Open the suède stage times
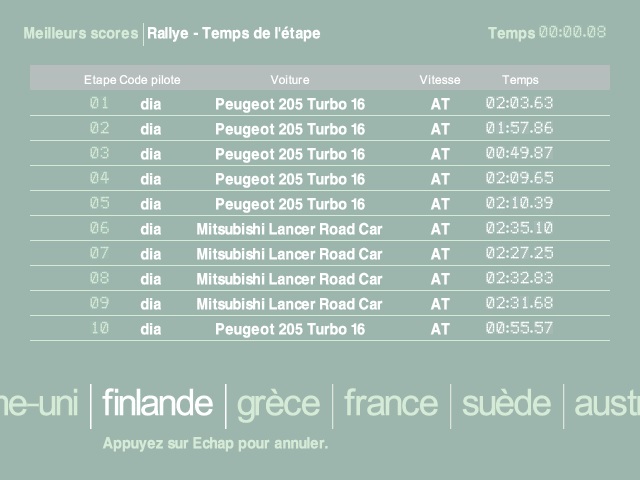Image resolution: width=640 pixels, height=480 pixels. pos(506,404)
